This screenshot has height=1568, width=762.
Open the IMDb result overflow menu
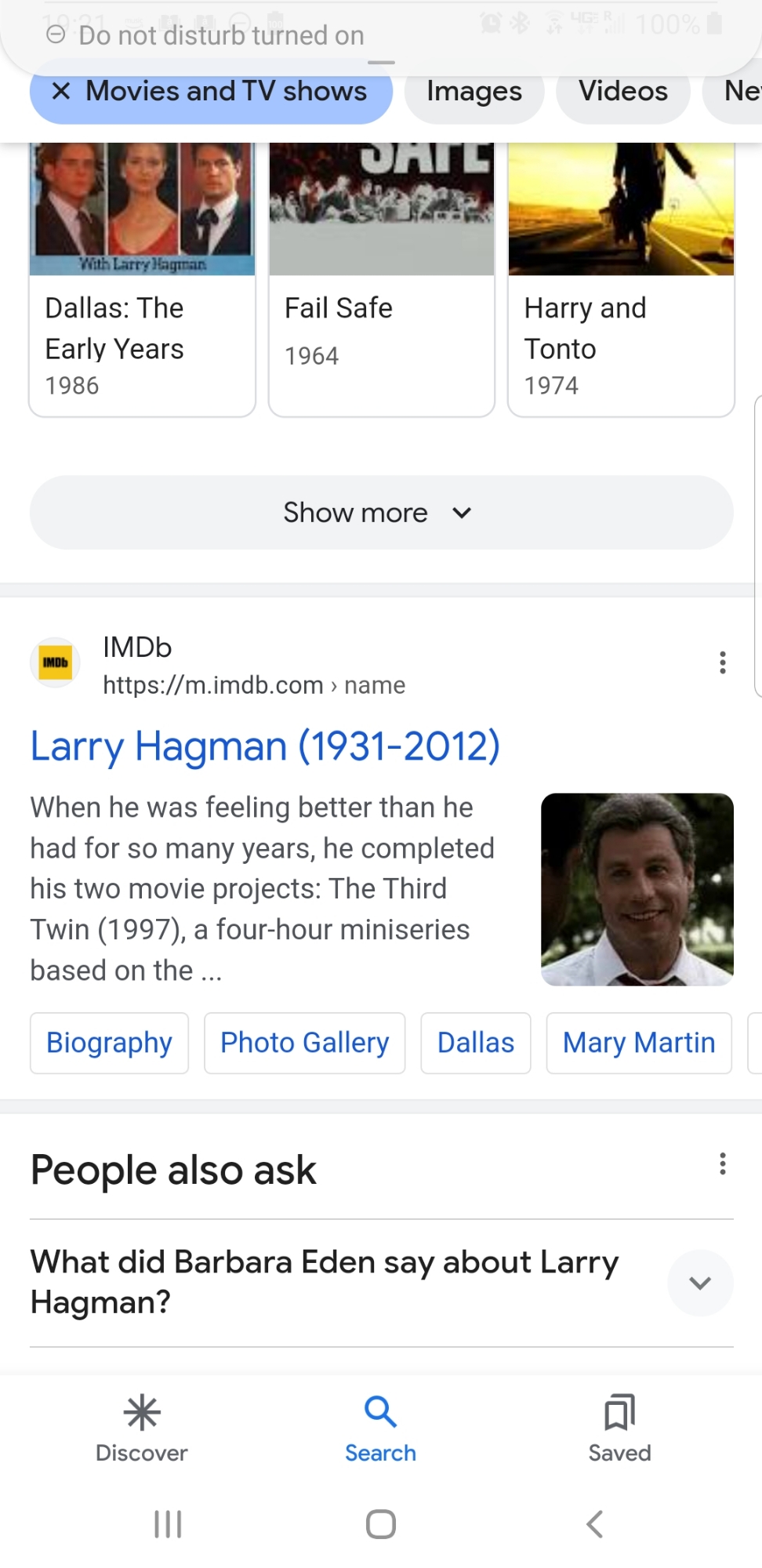coord(722,662)
